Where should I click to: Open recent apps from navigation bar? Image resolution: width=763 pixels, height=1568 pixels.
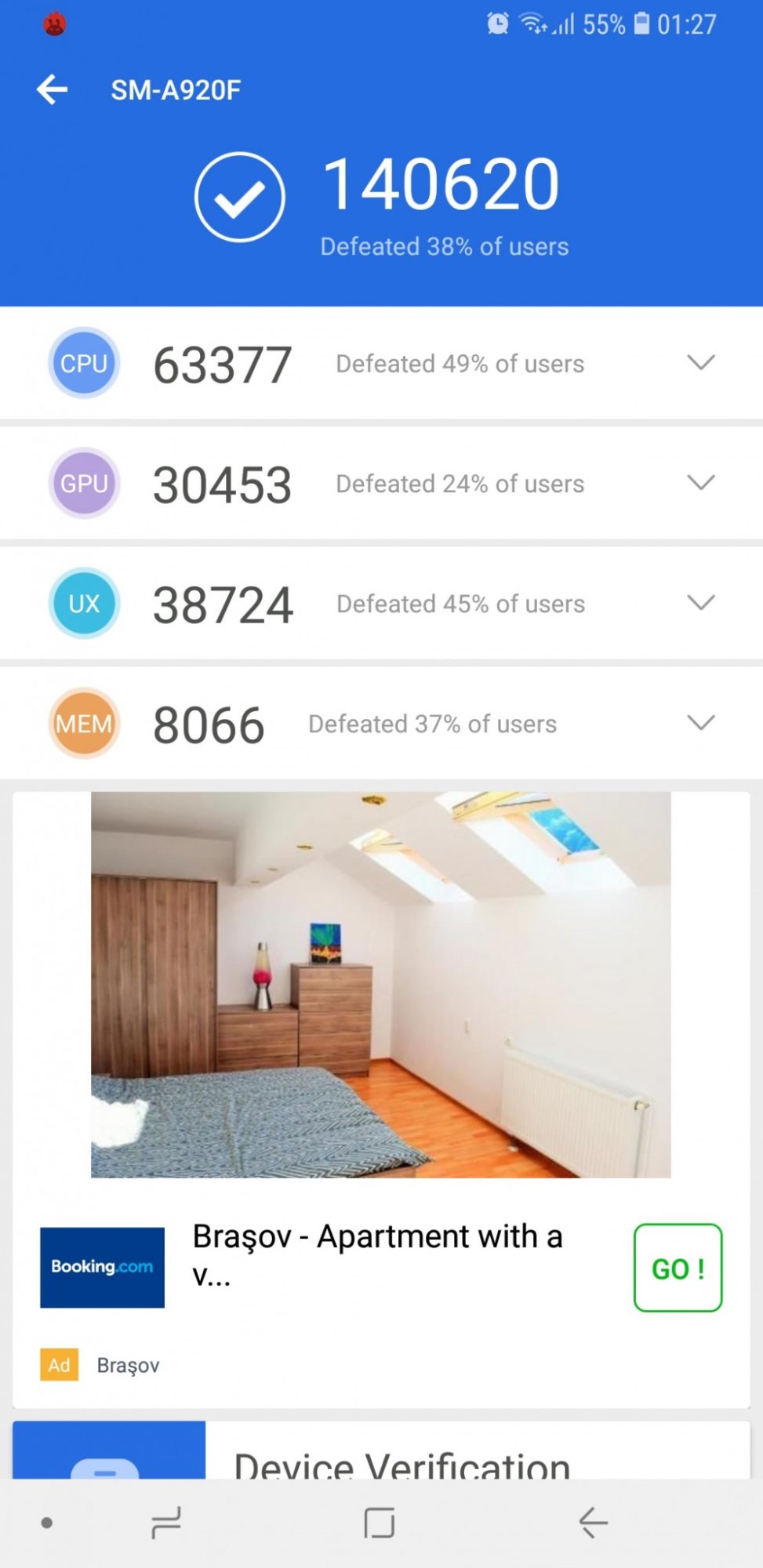point(166,1523)
